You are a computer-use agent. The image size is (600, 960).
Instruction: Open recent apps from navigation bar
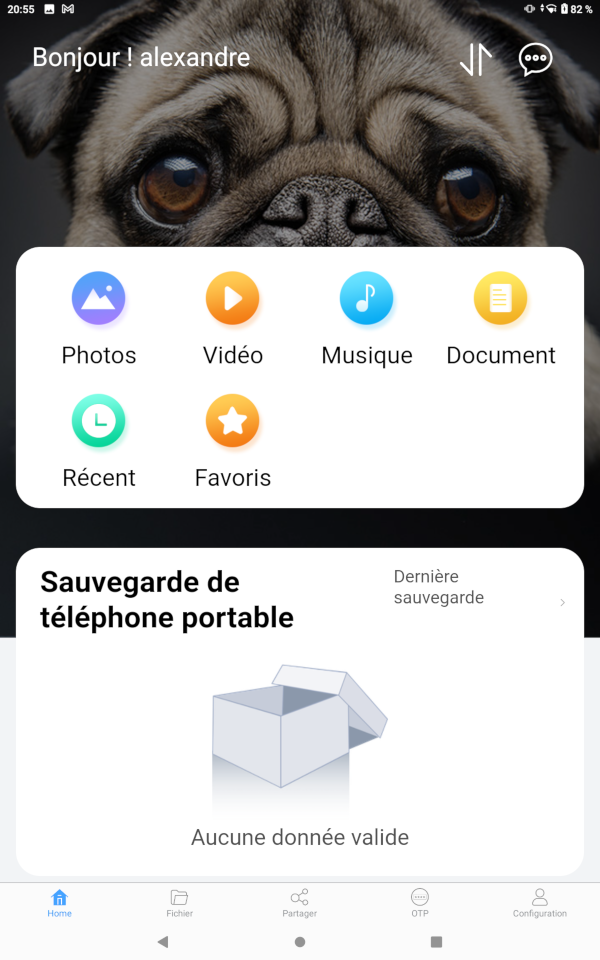[x=436, y=942]
